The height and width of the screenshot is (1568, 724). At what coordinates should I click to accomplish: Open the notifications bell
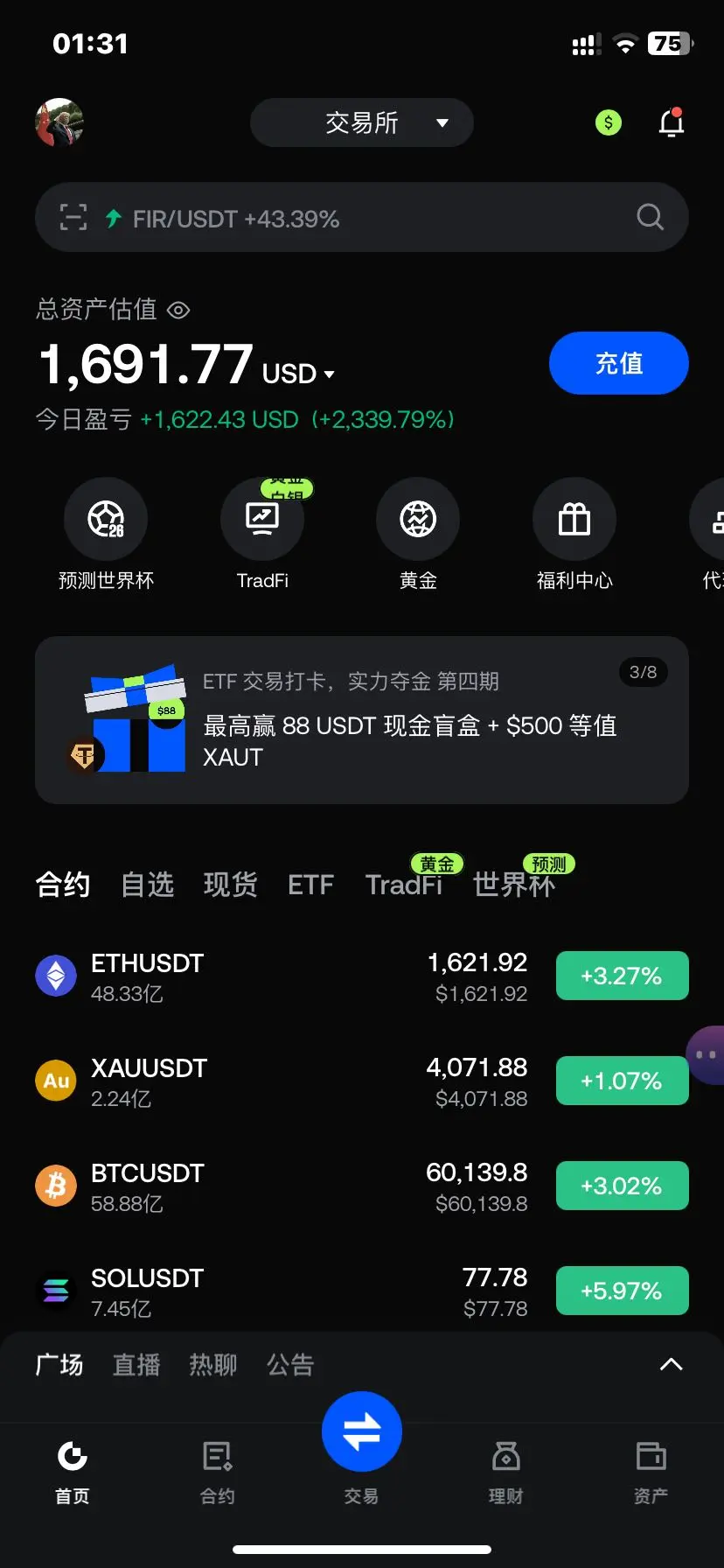click(x=672, y=122)
